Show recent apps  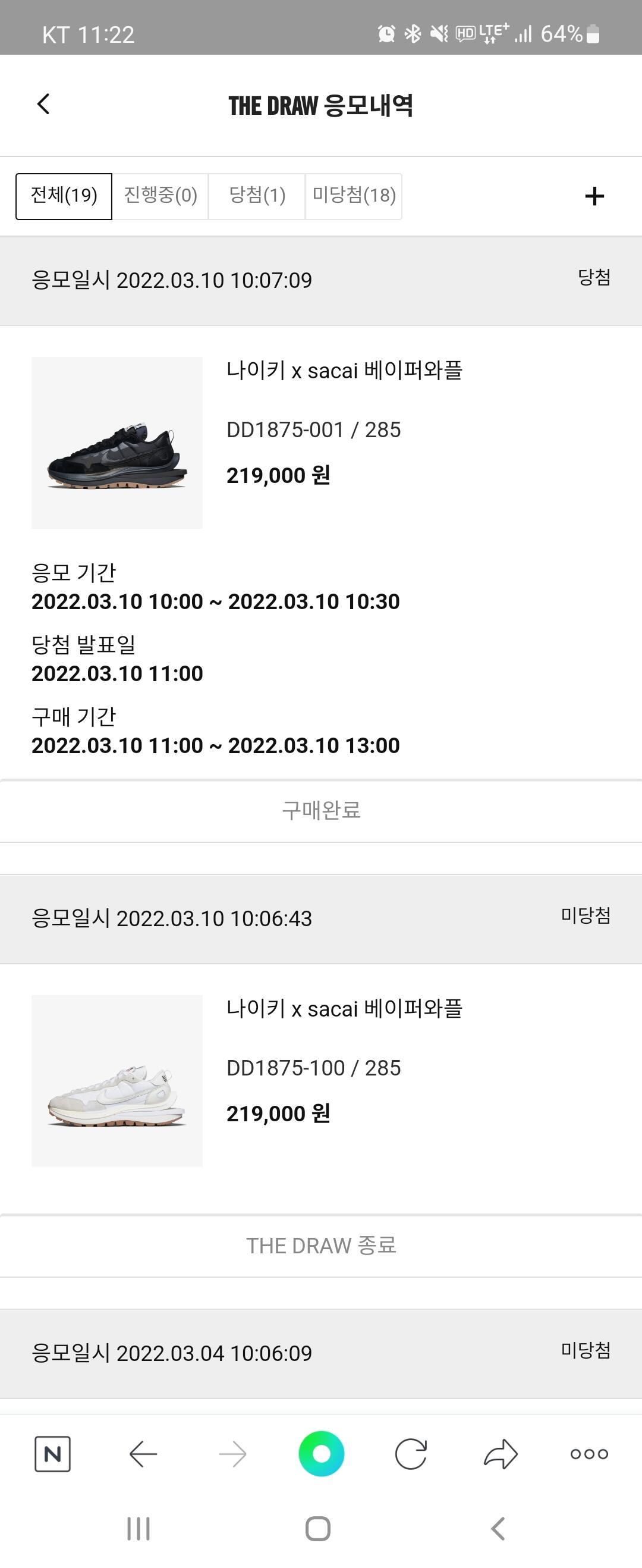click(138, 1528)
